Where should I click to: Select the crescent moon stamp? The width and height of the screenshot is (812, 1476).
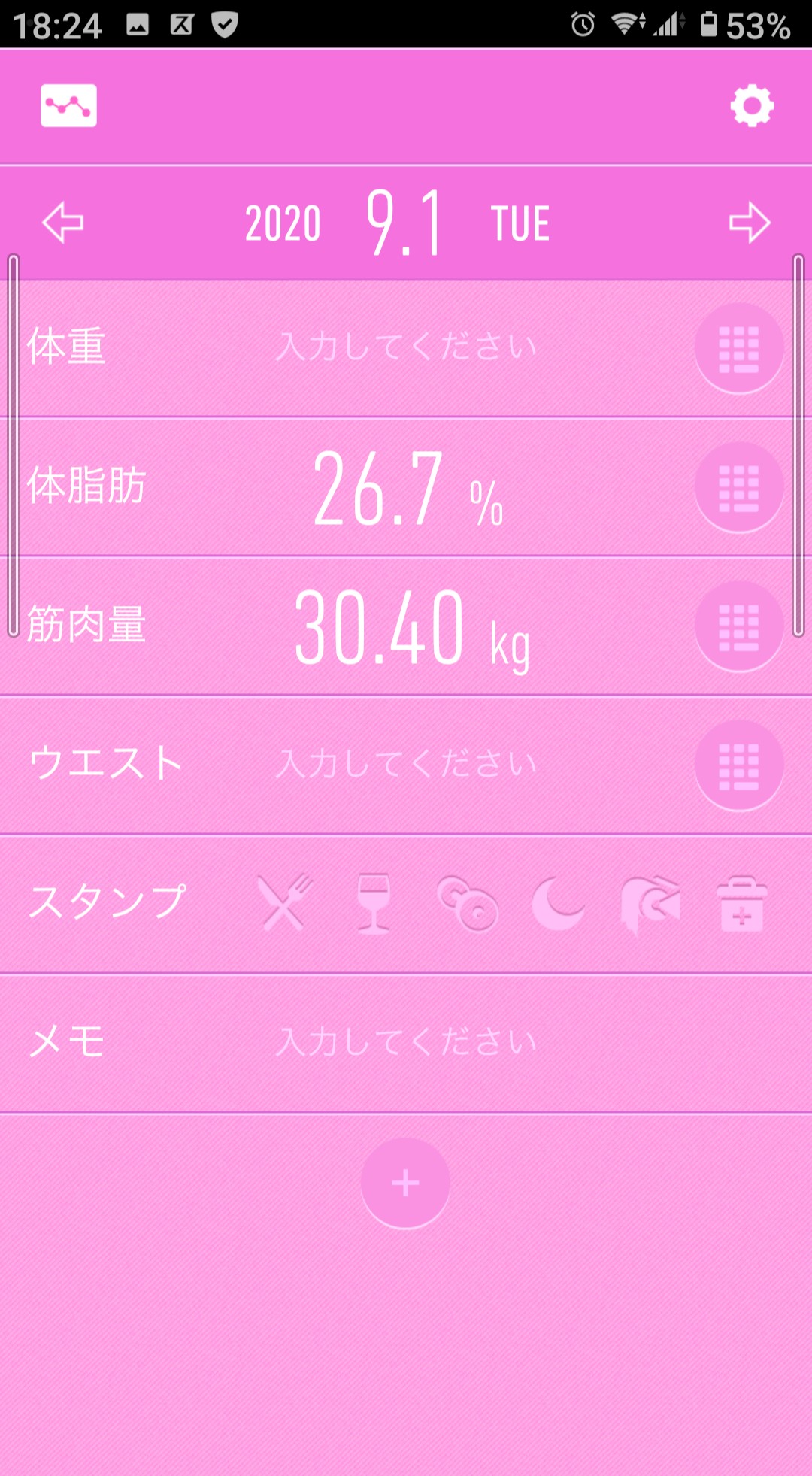pos(557,903)
